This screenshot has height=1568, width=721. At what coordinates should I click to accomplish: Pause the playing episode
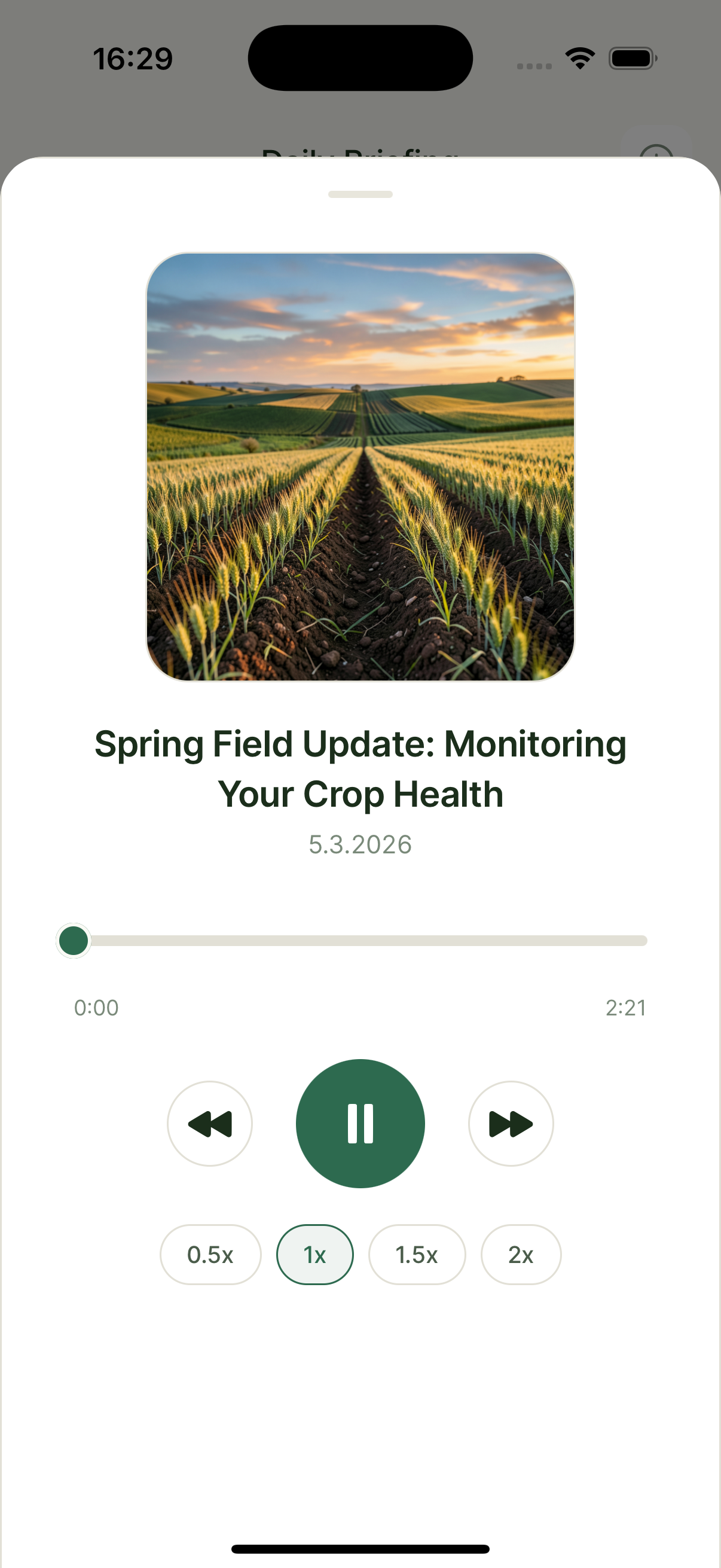360,1123
